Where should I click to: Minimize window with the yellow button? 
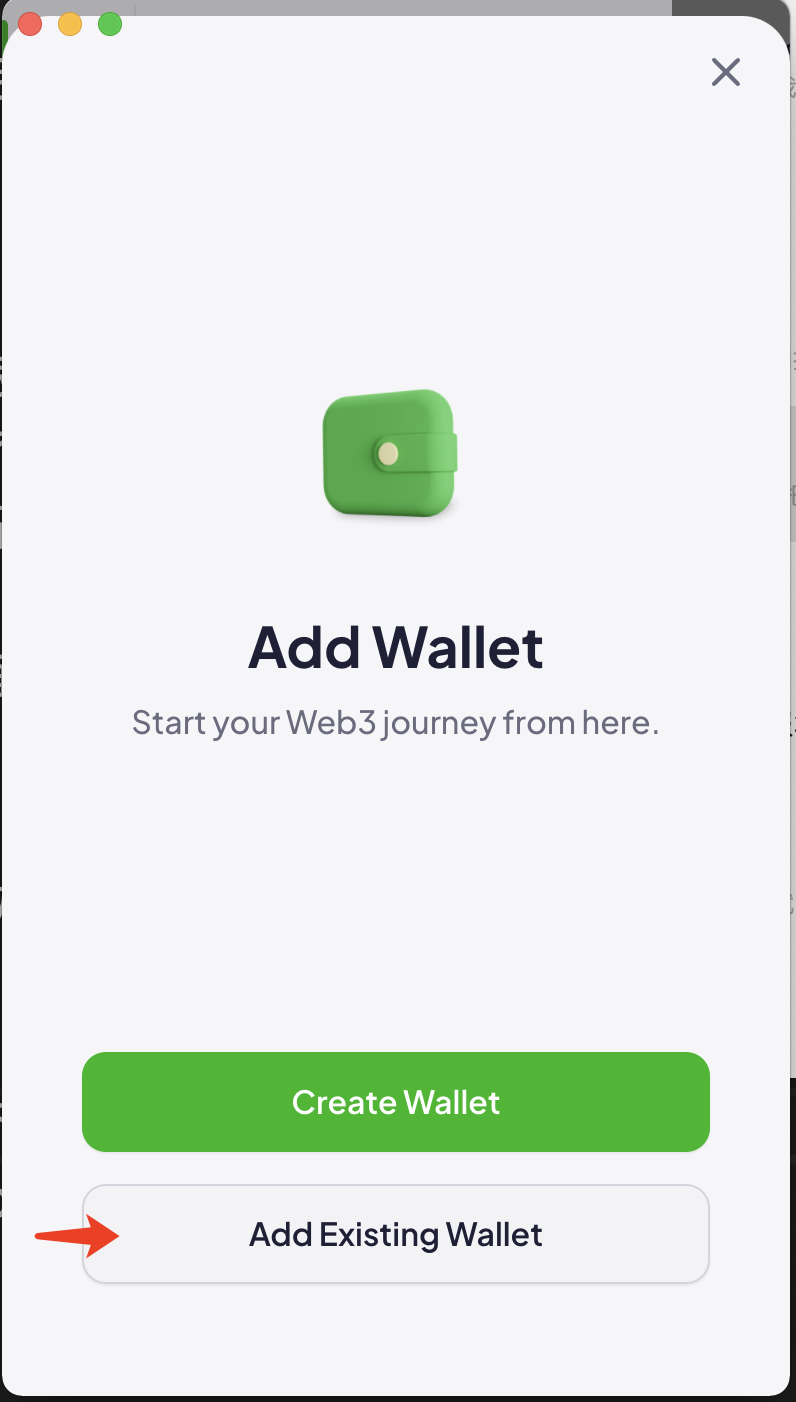coord(70,24)
